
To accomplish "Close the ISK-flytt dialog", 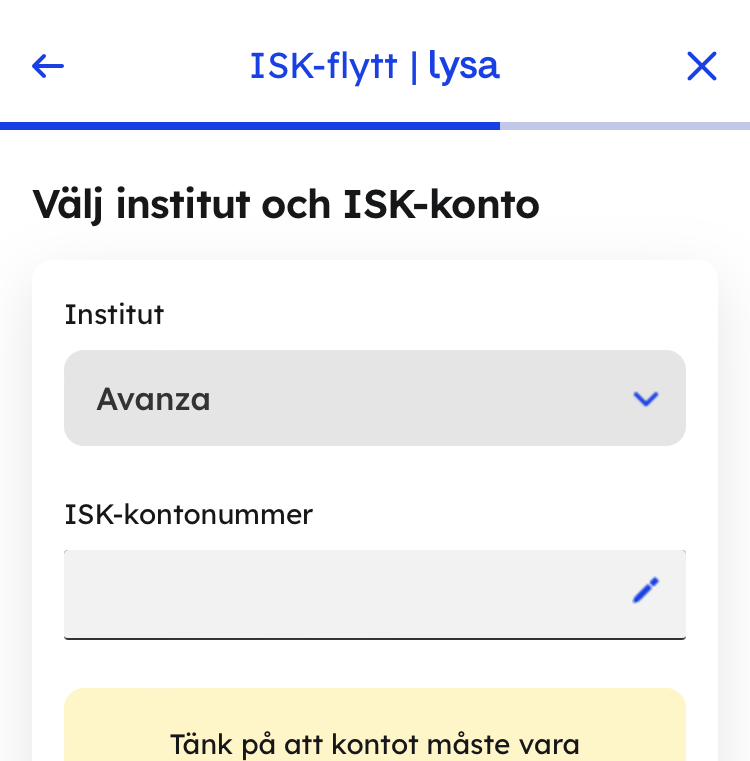I will coord(702,66).
